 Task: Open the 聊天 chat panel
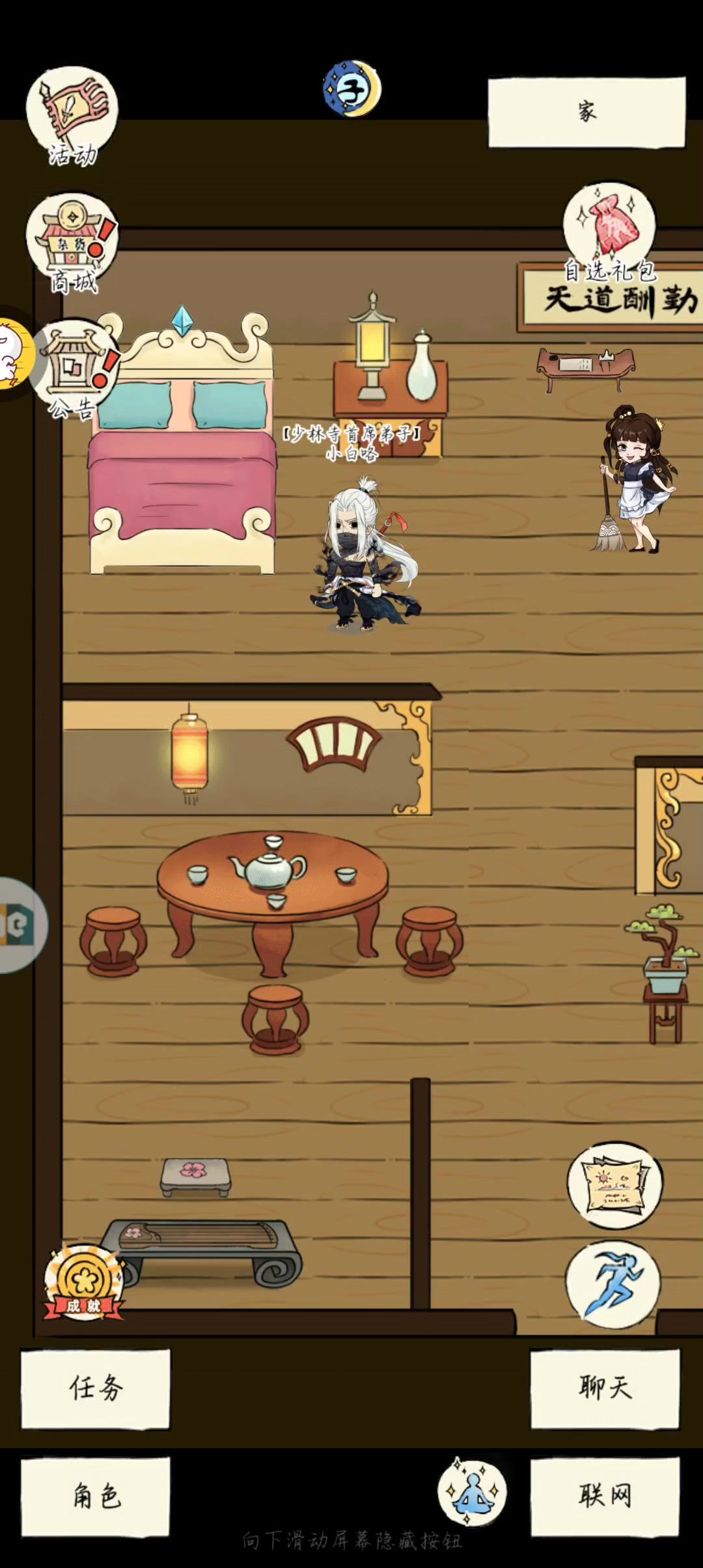[605, 1389]
